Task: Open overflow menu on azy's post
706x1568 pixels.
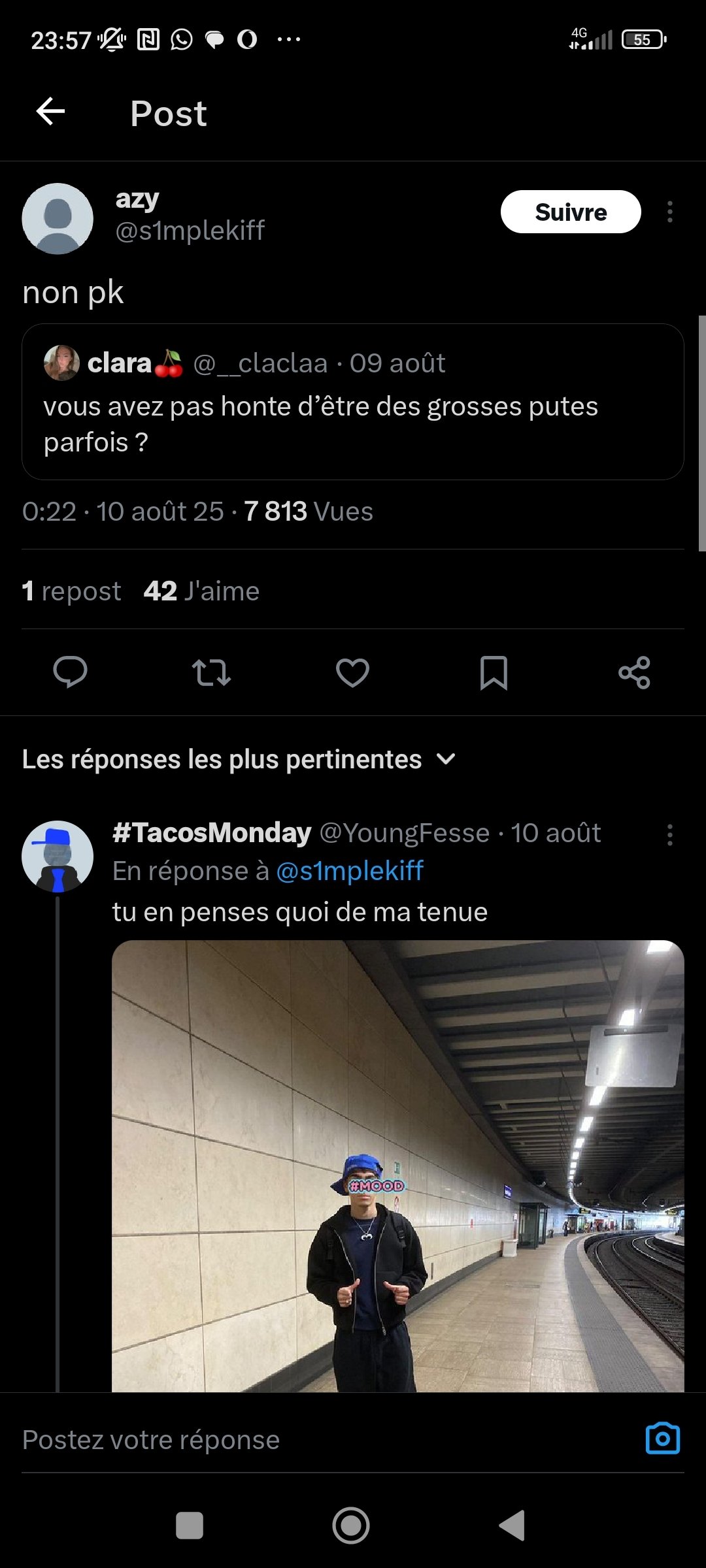Action: tap(669, 212)
